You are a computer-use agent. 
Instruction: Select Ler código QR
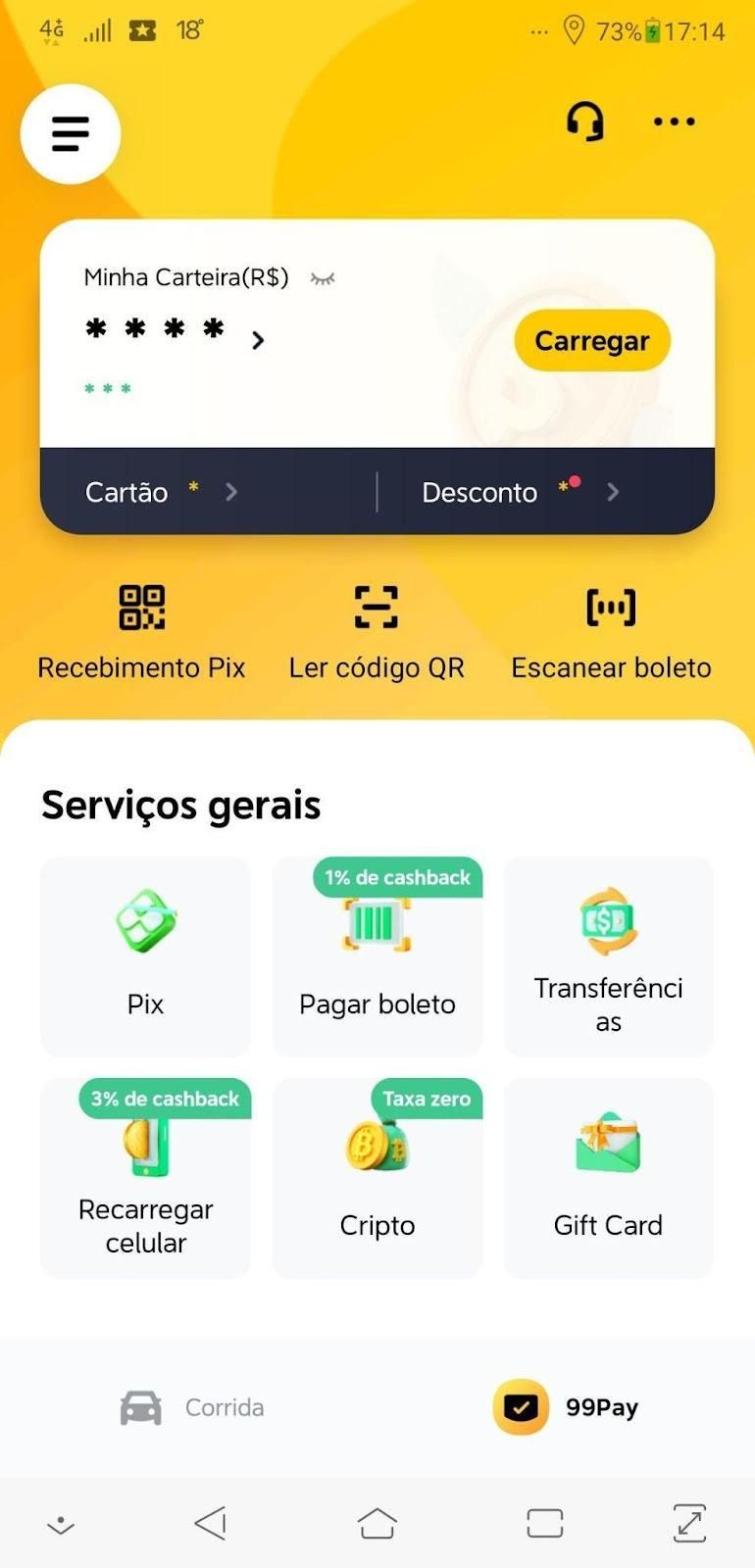377,632
